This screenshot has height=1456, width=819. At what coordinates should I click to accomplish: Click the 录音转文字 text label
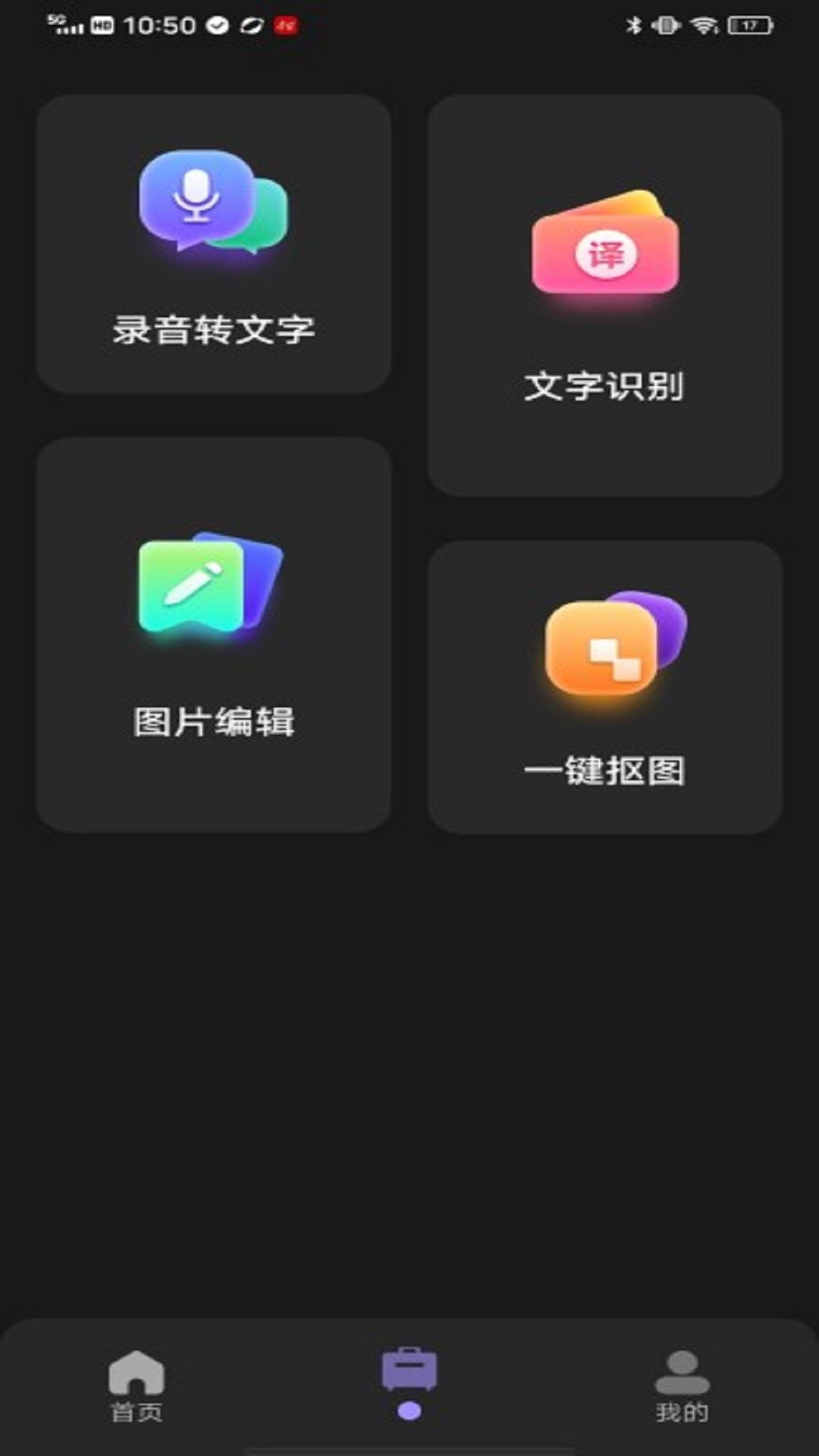[x=215, y=330]
